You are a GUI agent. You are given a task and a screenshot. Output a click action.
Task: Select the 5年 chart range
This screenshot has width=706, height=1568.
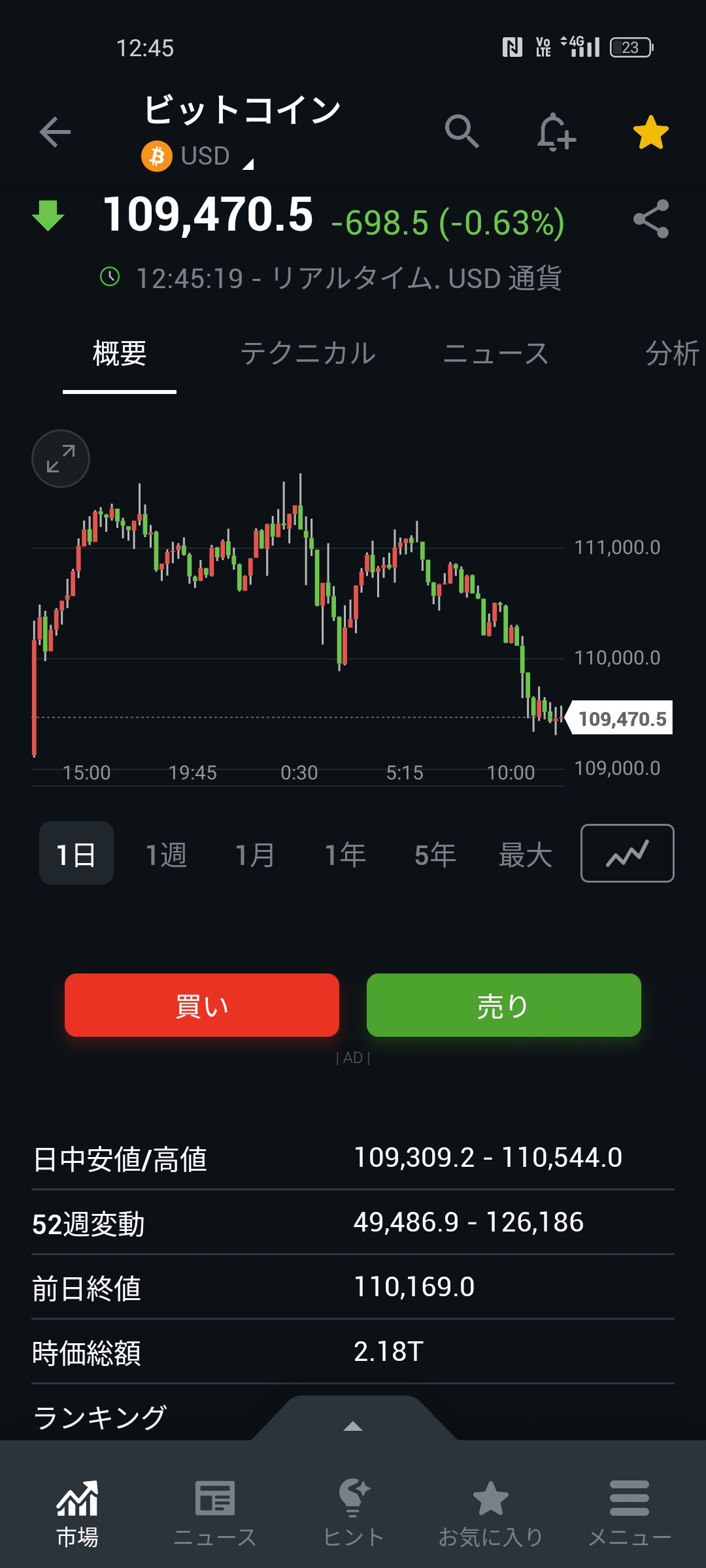(x=435, y=854)
